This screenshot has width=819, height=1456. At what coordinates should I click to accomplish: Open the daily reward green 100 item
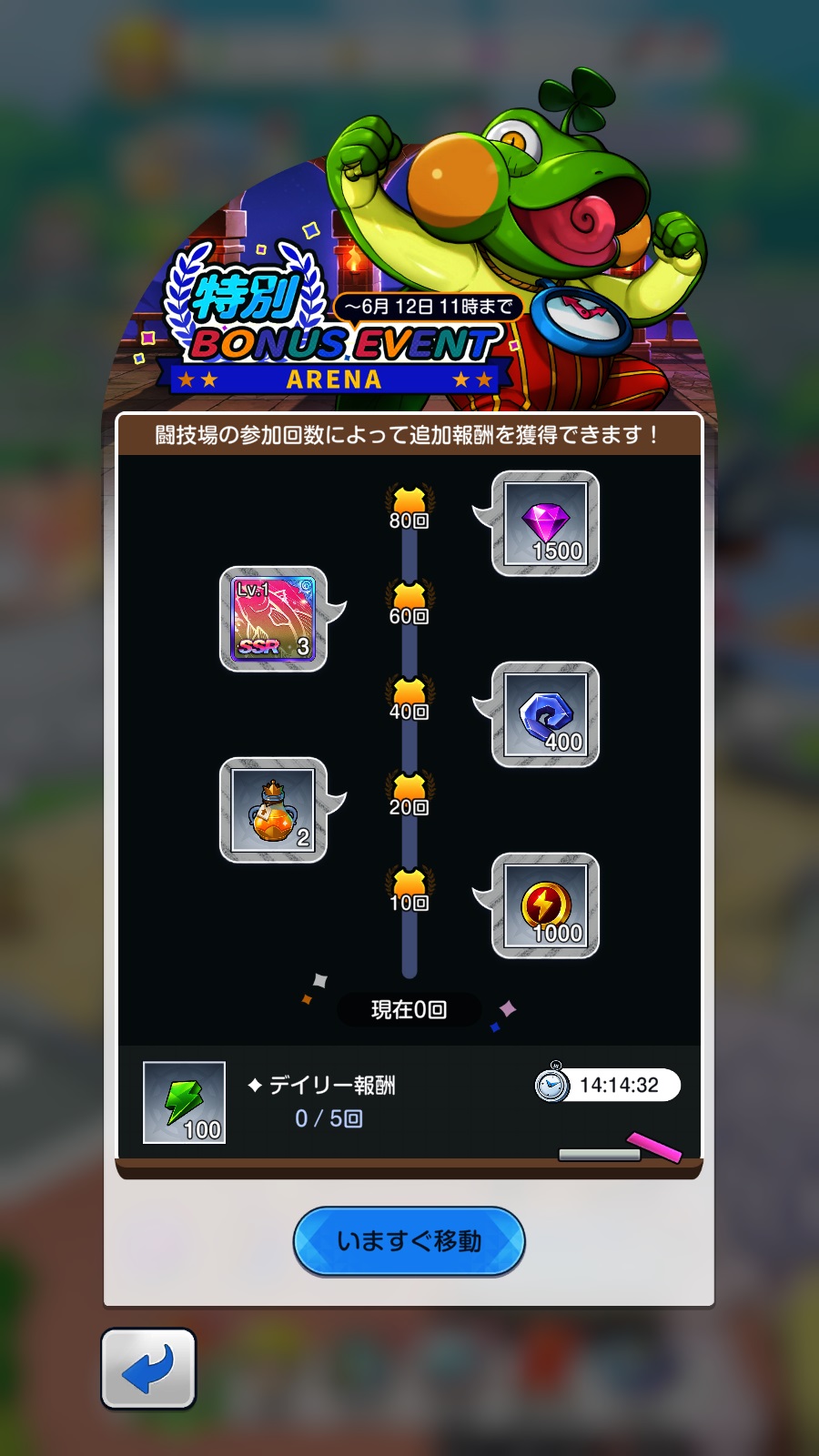pyautogui.click(x=185, y=1102)
